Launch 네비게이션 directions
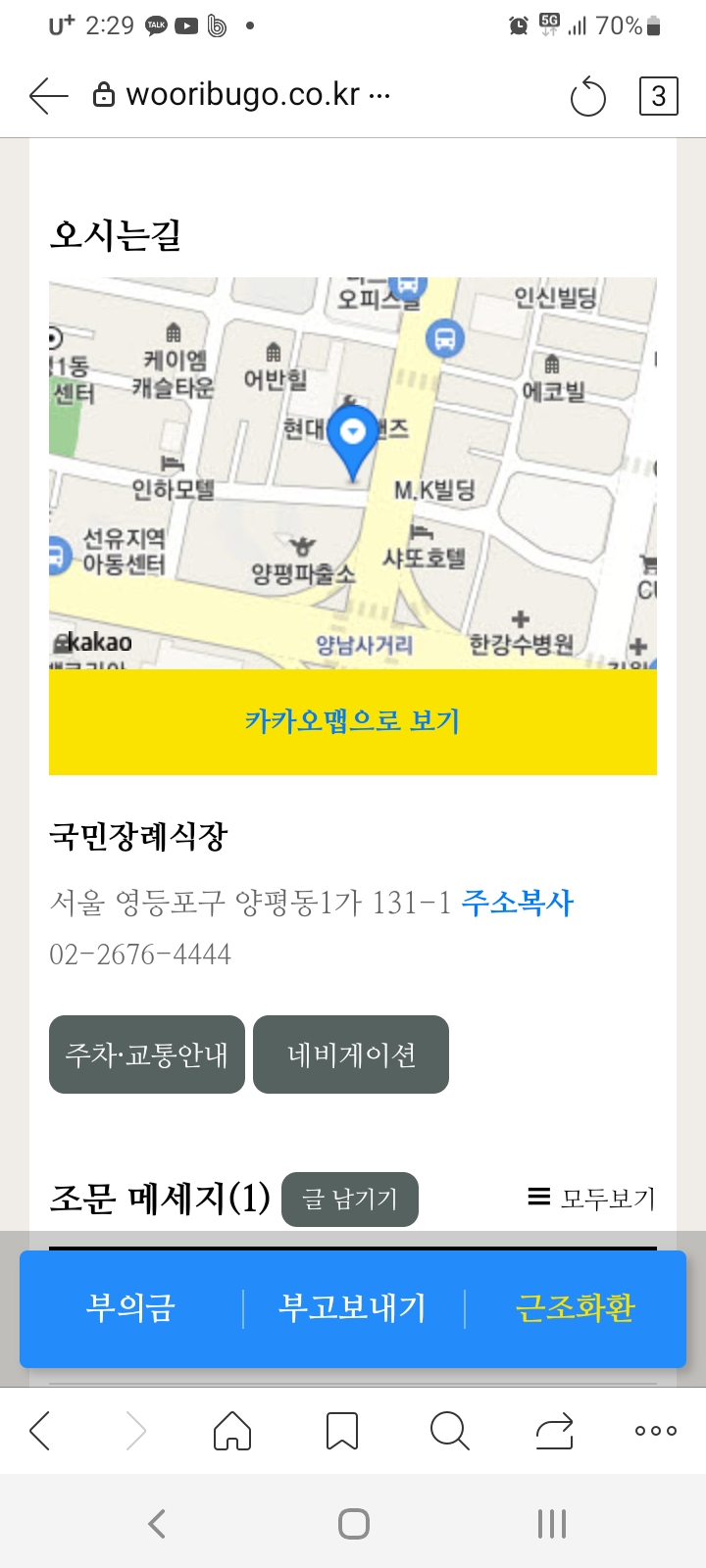The image size is (706, 1568). [x=351, y=1054]
